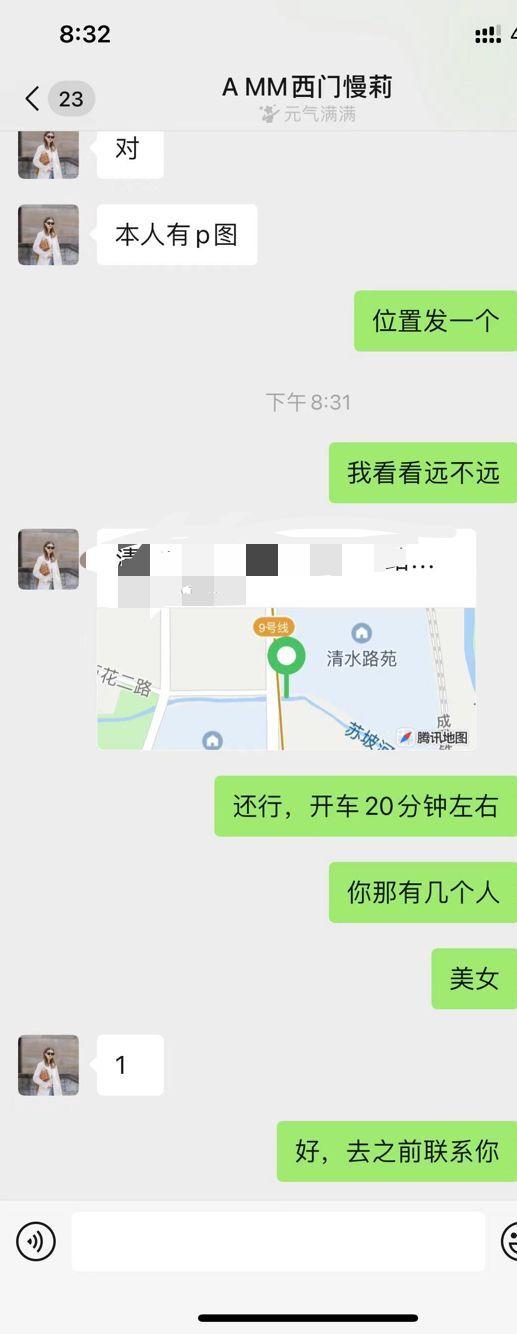Open the emoji picker
Viewport: 517px width, 1334px height.
point(510,1242)
